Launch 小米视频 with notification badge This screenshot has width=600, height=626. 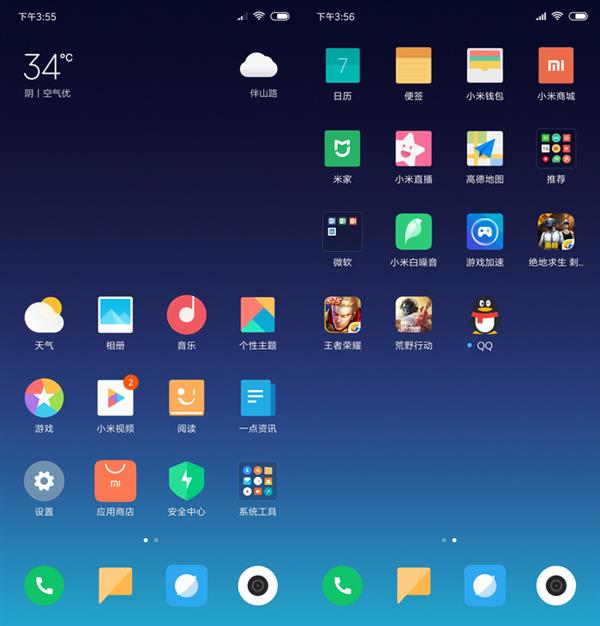point(116,398)
